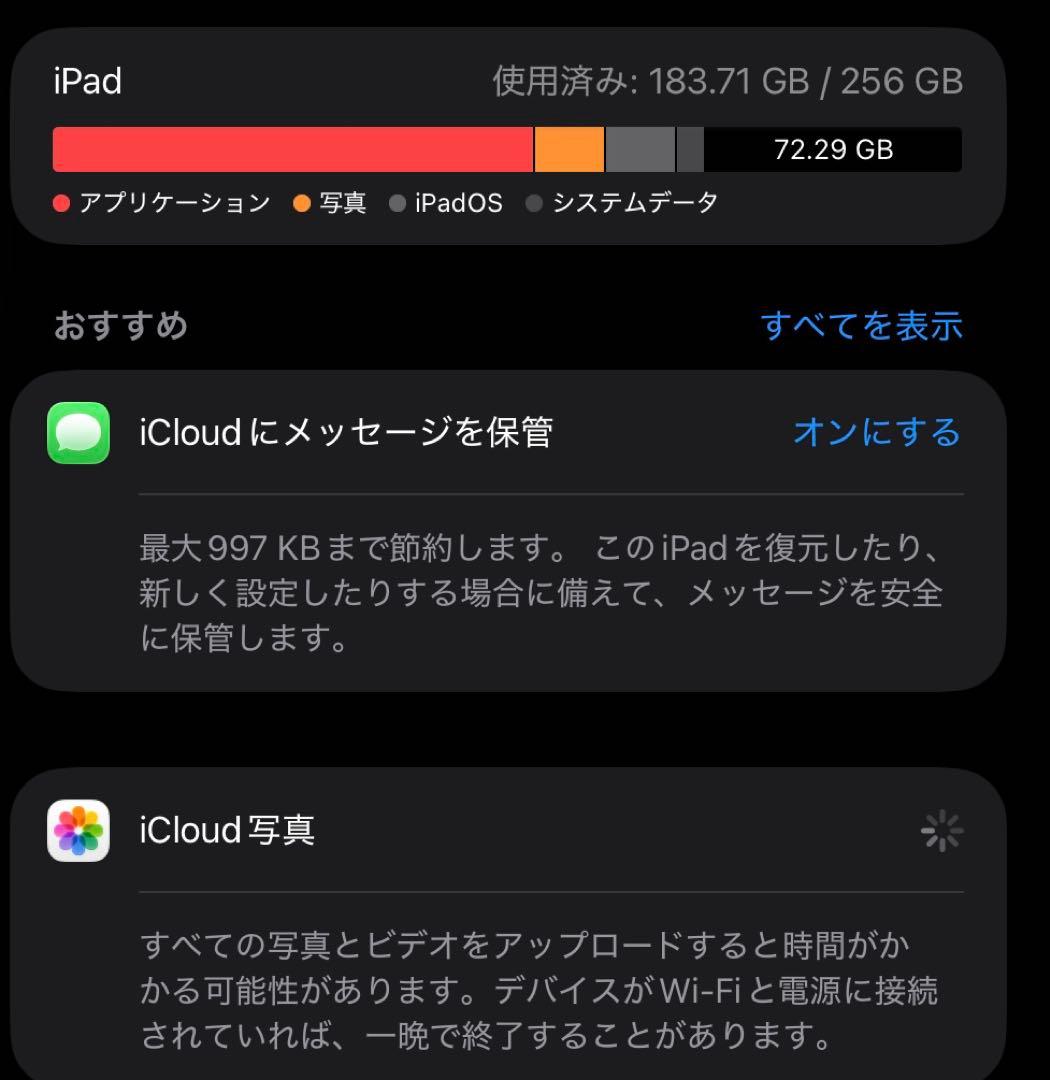Enable iCloudにメッセージを保管 via オンにする

(875, 432)
